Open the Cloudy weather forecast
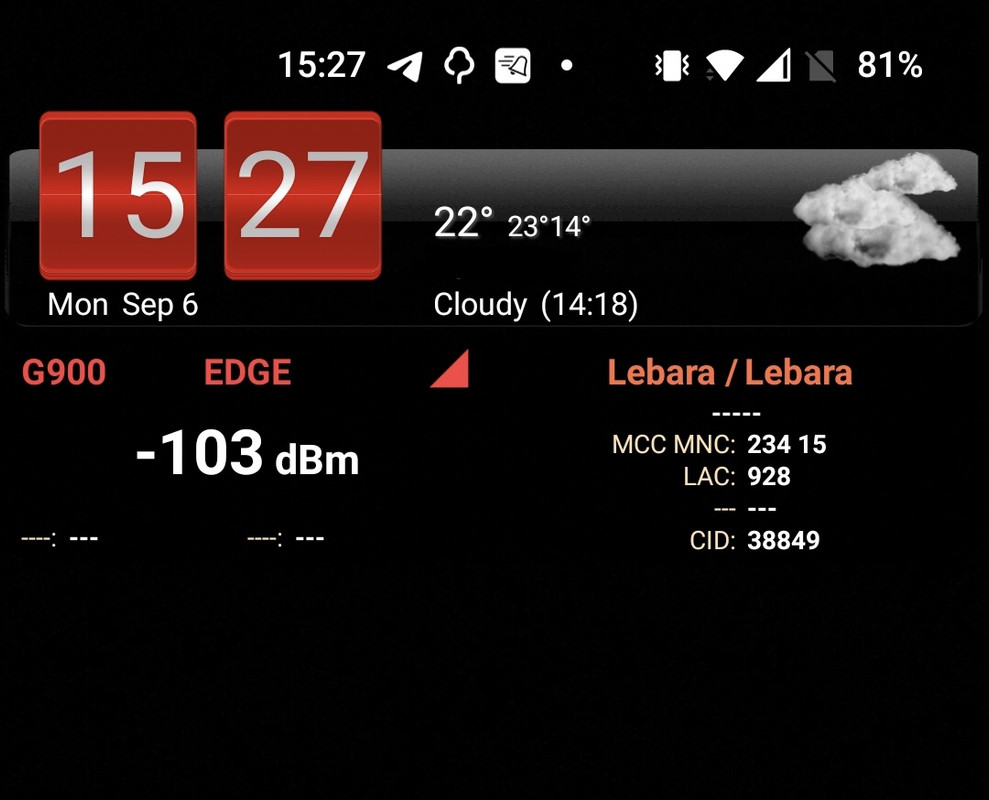The image size is (989, 800). coord(534,304)
